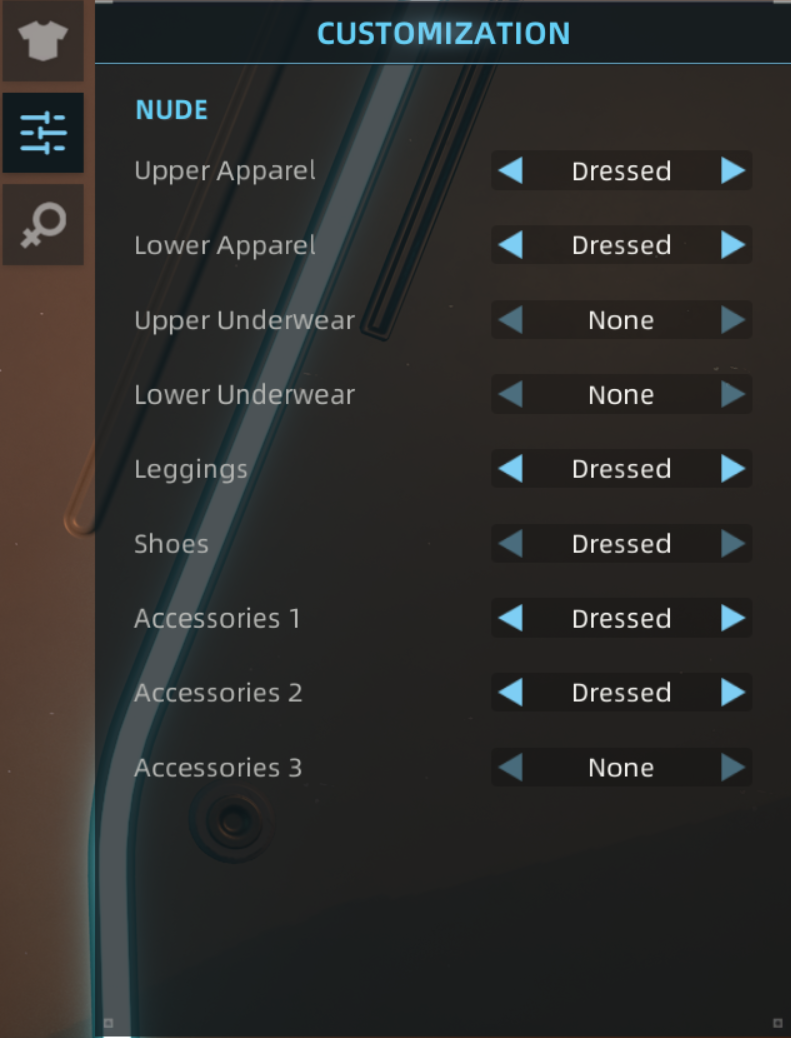Cycle Leggings to the next option

coord(733,469)
